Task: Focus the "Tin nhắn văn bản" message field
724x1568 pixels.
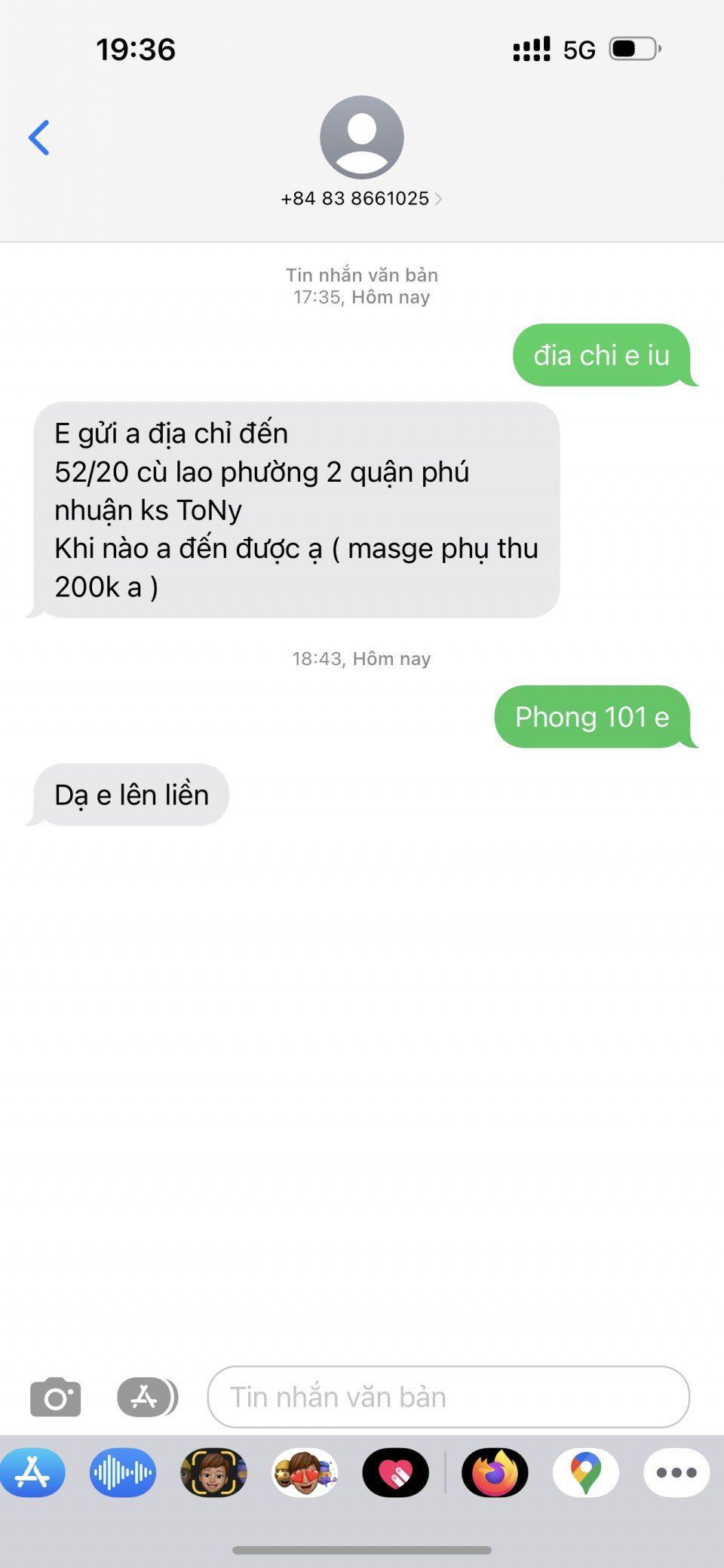Action: coord(448,1397)
